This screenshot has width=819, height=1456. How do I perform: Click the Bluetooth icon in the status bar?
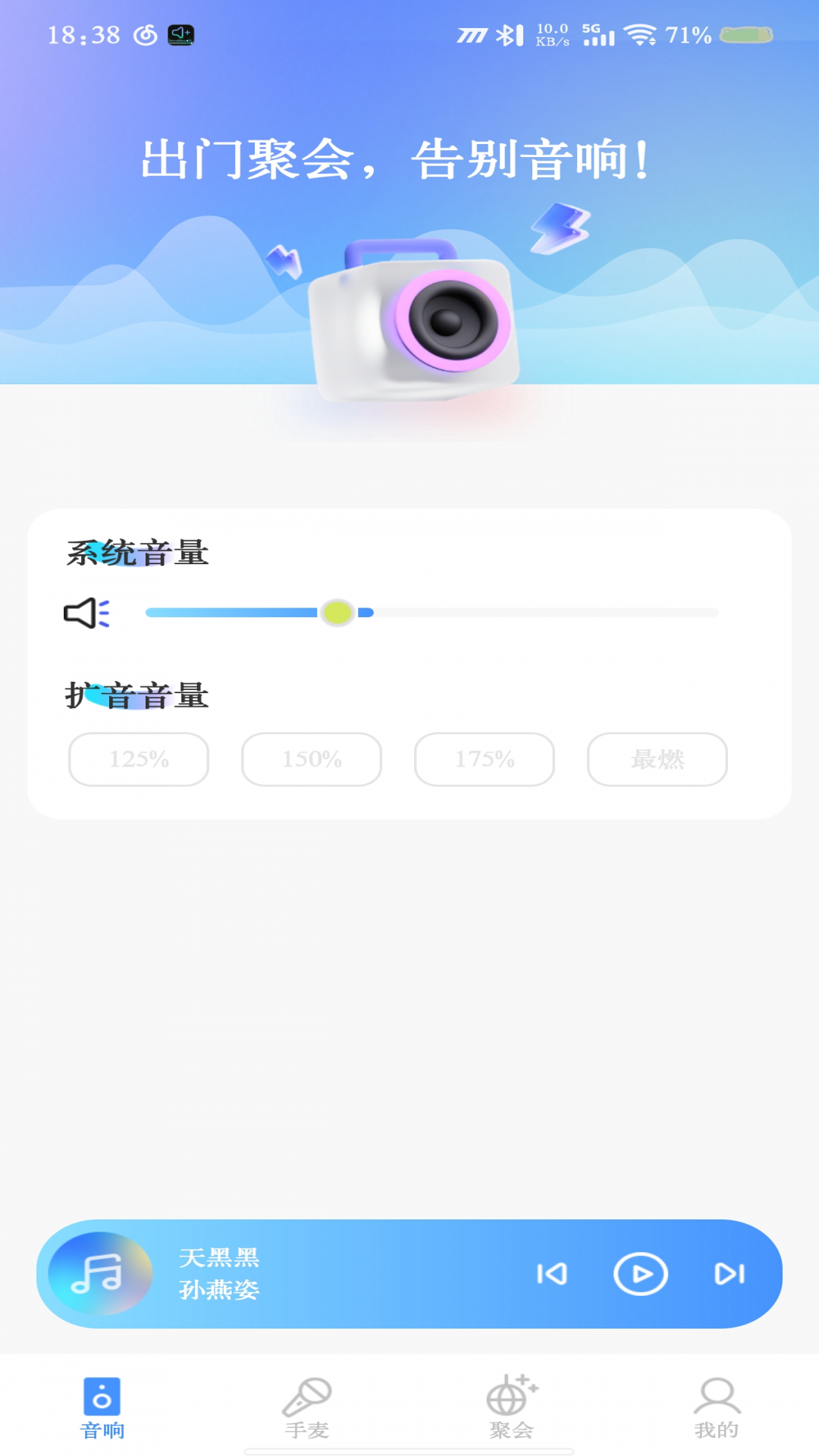tap(507, 33)
